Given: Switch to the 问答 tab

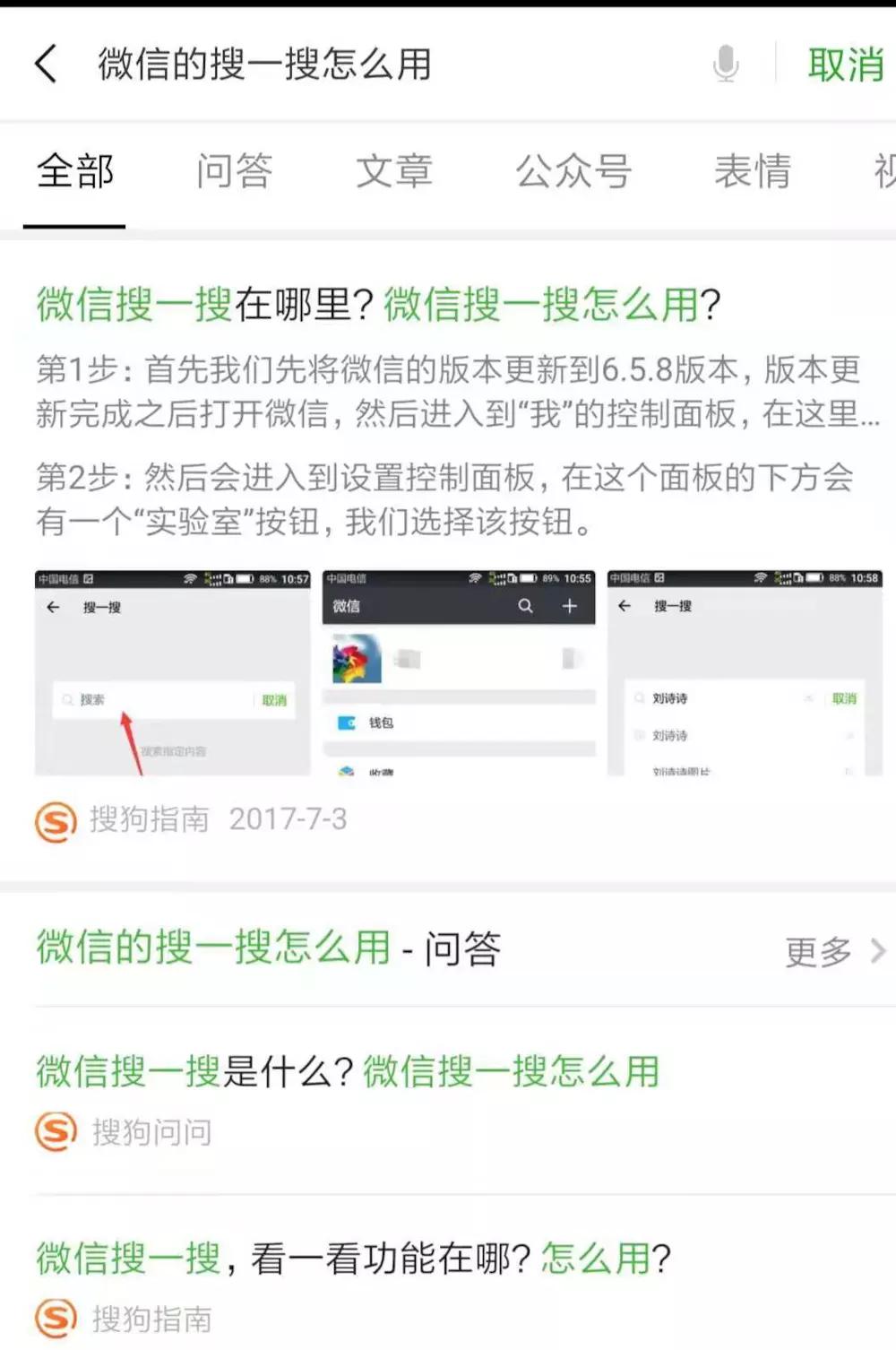Looking at the screenshot, I should click(234, 171).
